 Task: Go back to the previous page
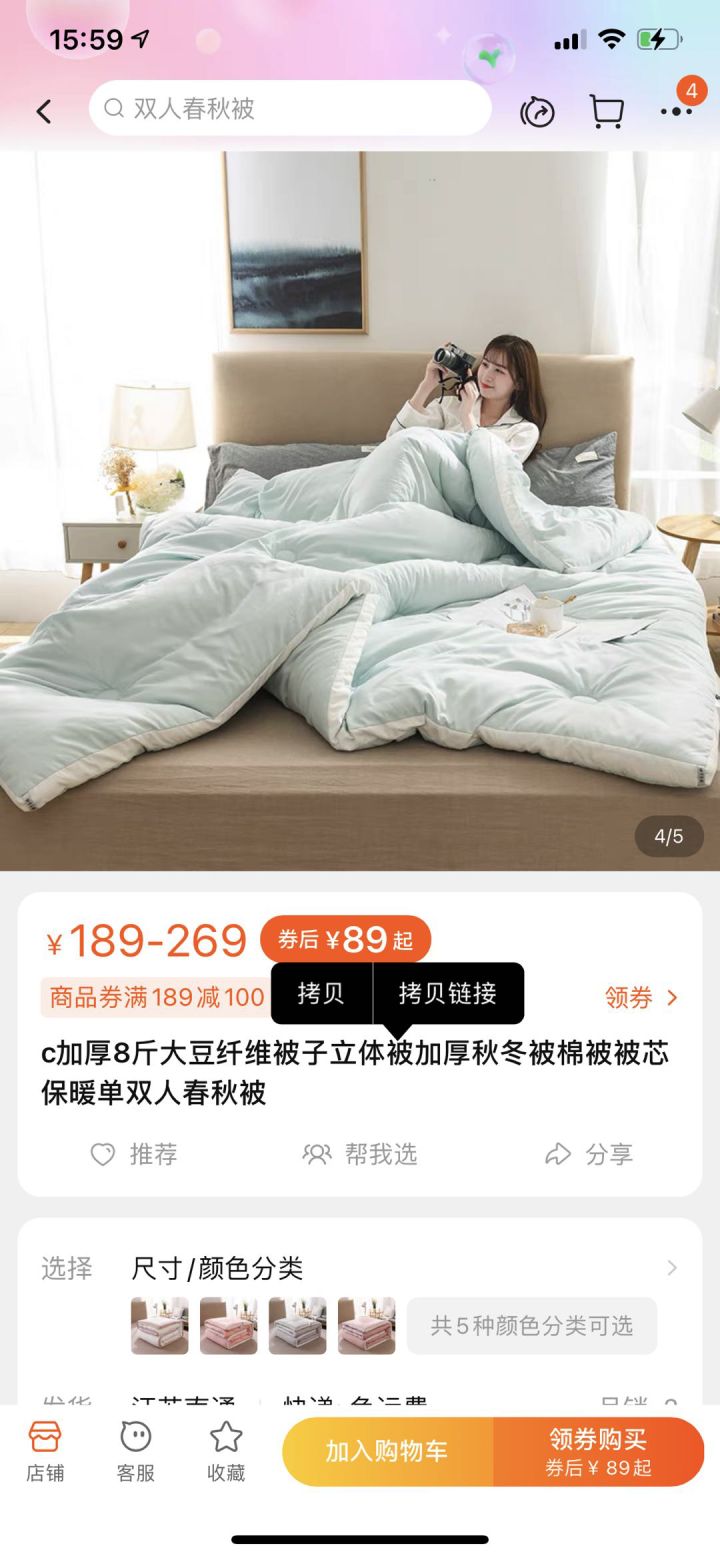click(x=44, y=111)
